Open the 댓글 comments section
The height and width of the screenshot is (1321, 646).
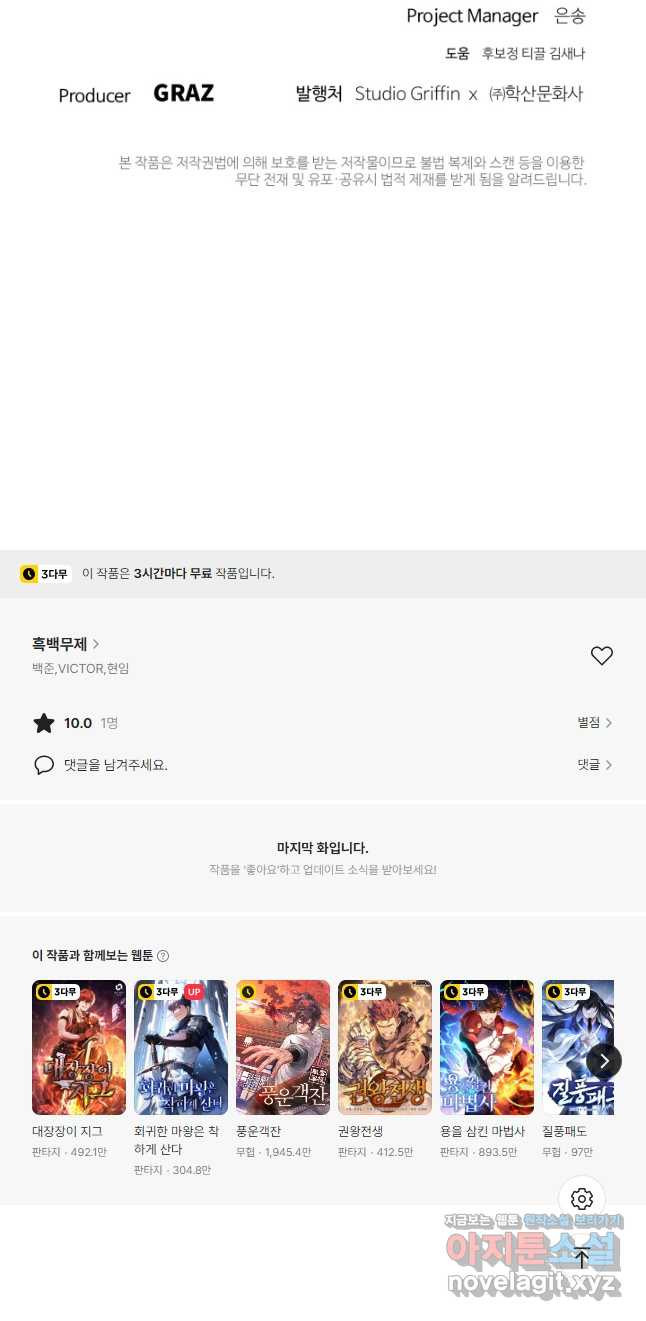594,765
